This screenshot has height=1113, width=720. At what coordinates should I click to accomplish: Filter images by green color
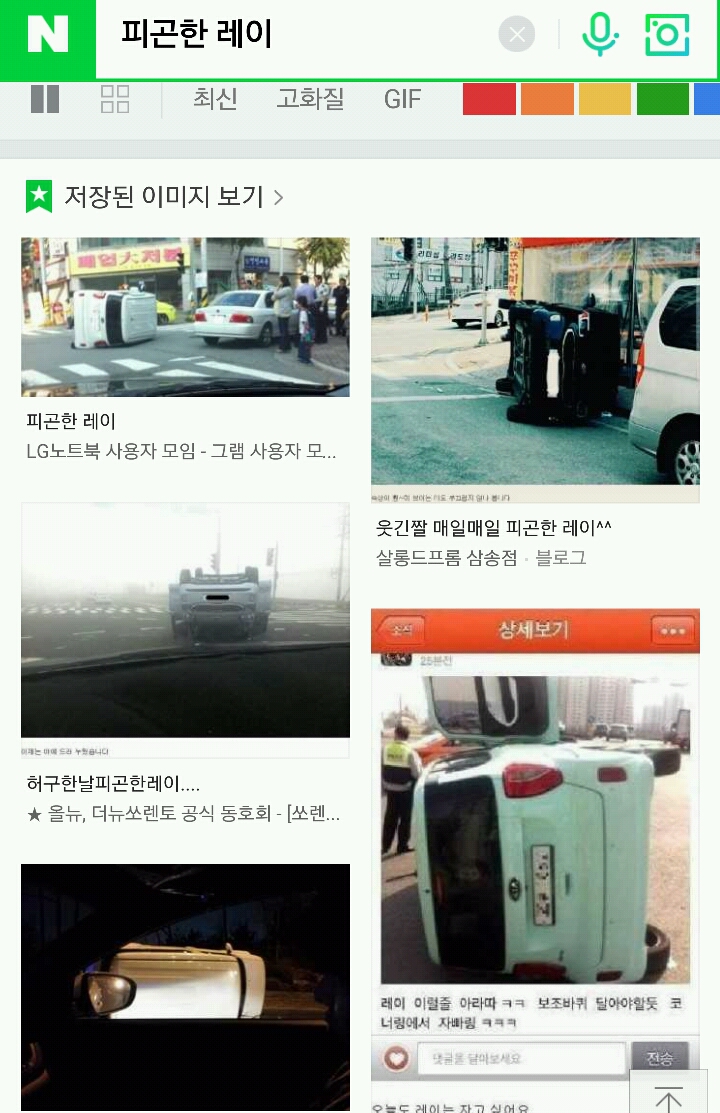click(x=662, y=99)
